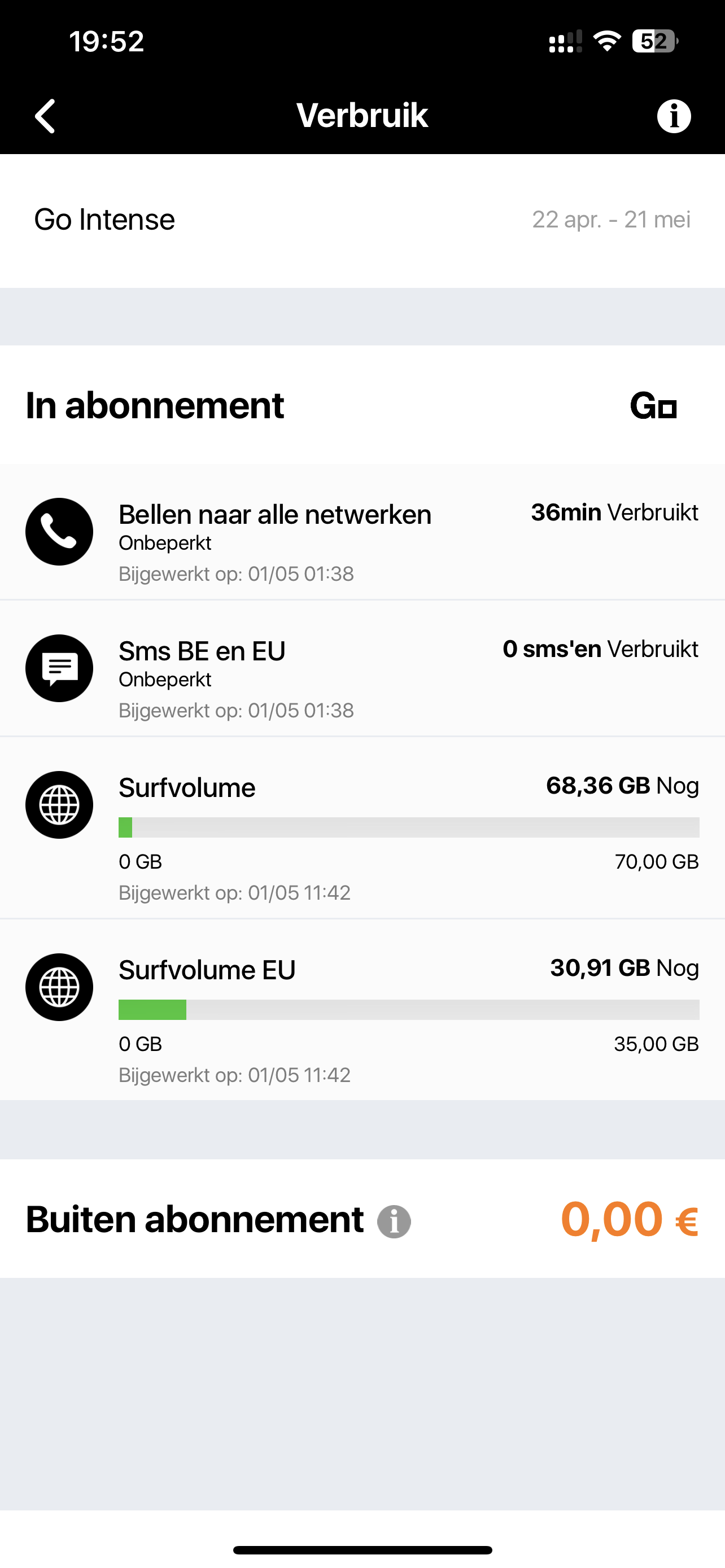Image resolution: width=725 pixels, height=1568 pixels.
Task: Go back from the Verbruik screen
Action: 46,116
